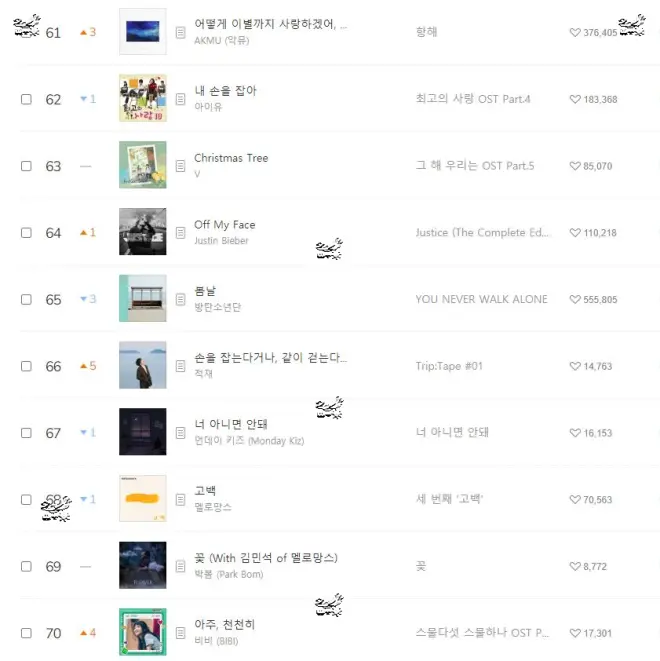This screenshot has height=661, width=660.
Task: Open album YOU NEVER WALK ALONE
Action: [x=481, y=299]
